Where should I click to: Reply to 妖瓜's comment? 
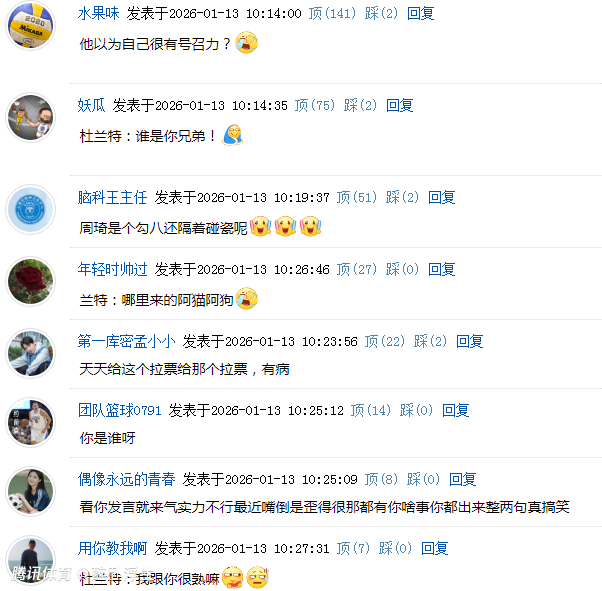coord(400,105)
